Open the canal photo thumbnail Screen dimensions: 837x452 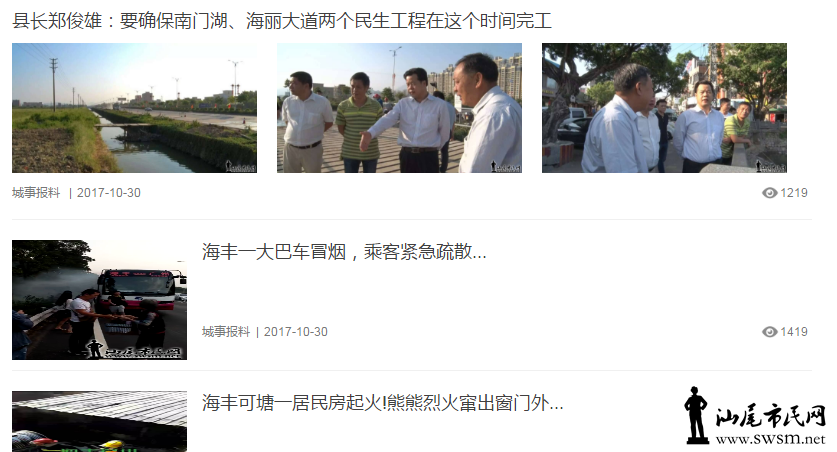134,108
